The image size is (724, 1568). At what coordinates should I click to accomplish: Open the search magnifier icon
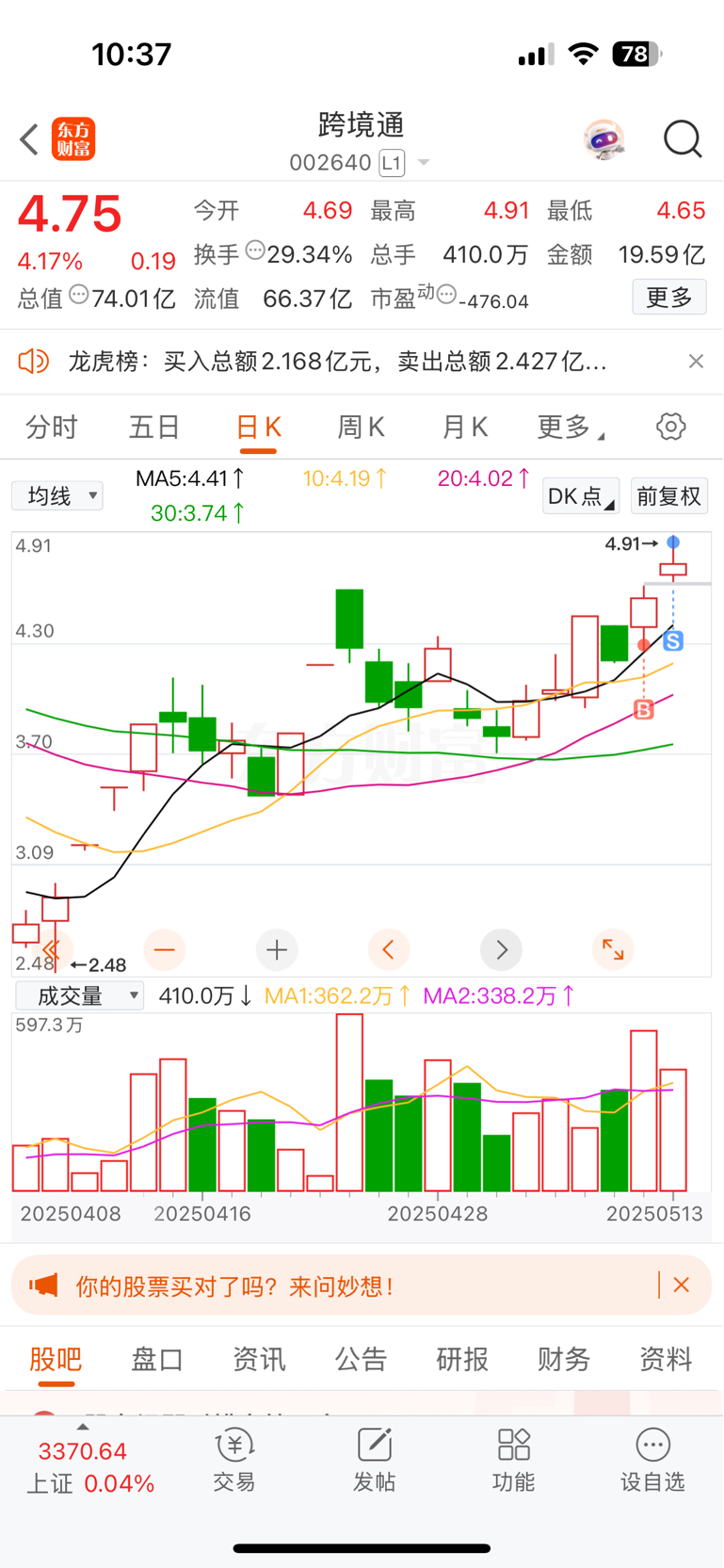coord(683,139)
